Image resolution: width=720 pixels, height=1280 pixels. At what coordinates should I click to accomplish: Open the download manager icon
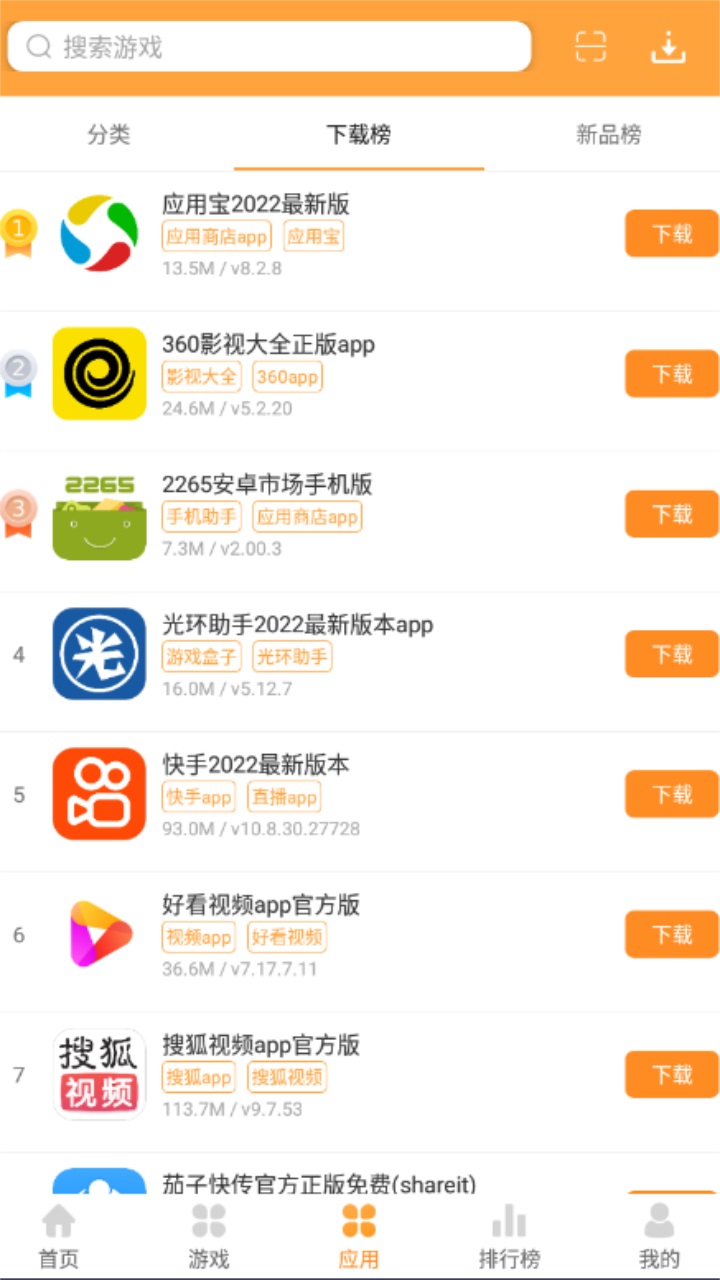point(668,47)
